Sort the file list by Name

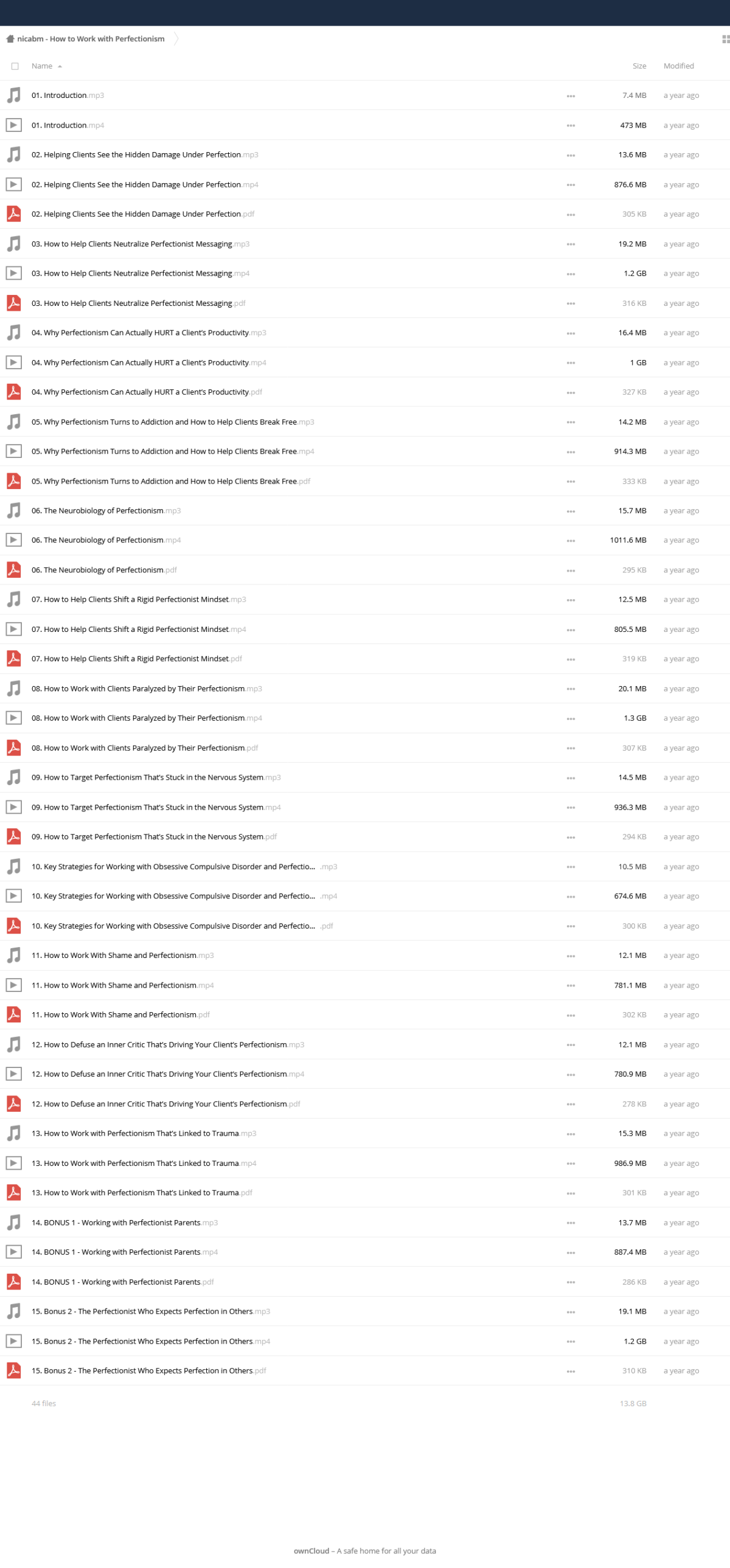(x=42, y=66)
